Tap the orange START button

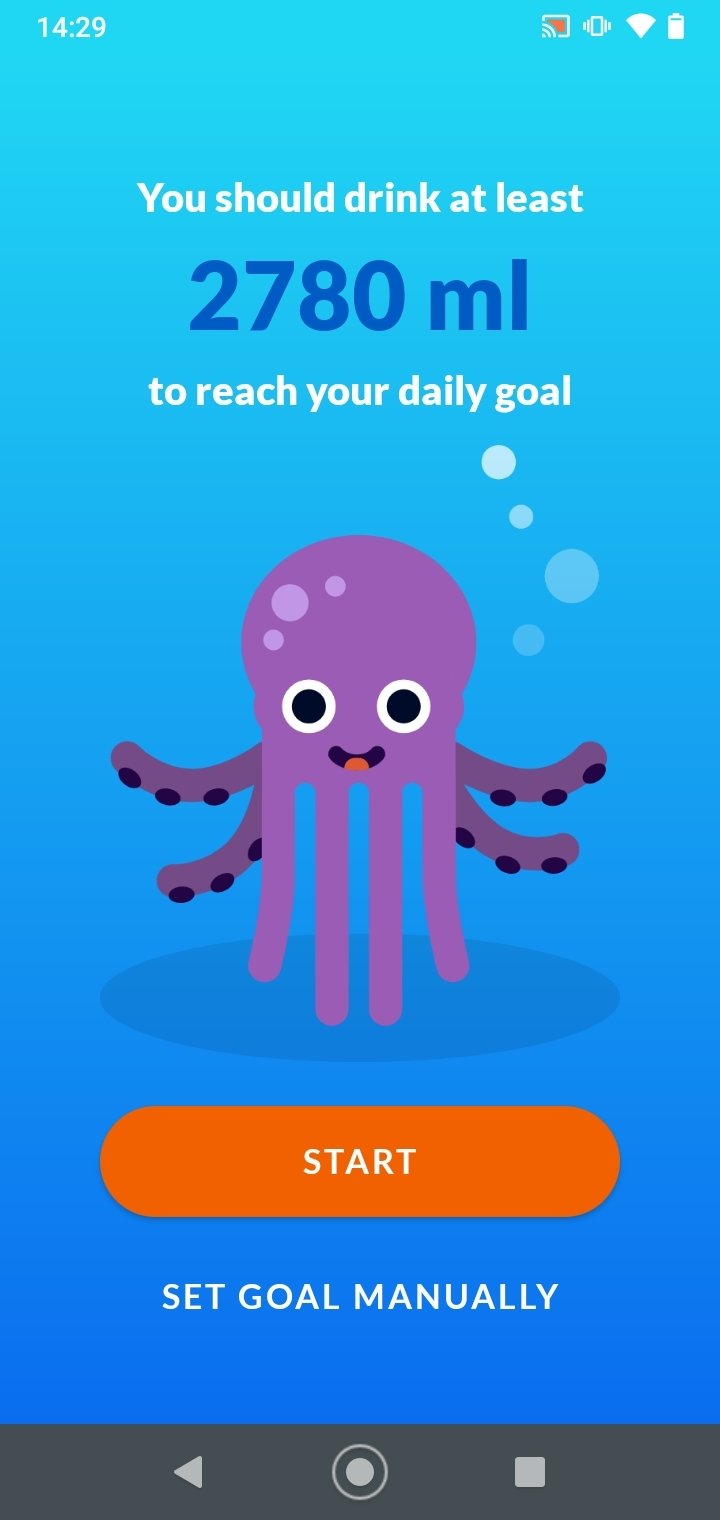tap(360, 1161)
